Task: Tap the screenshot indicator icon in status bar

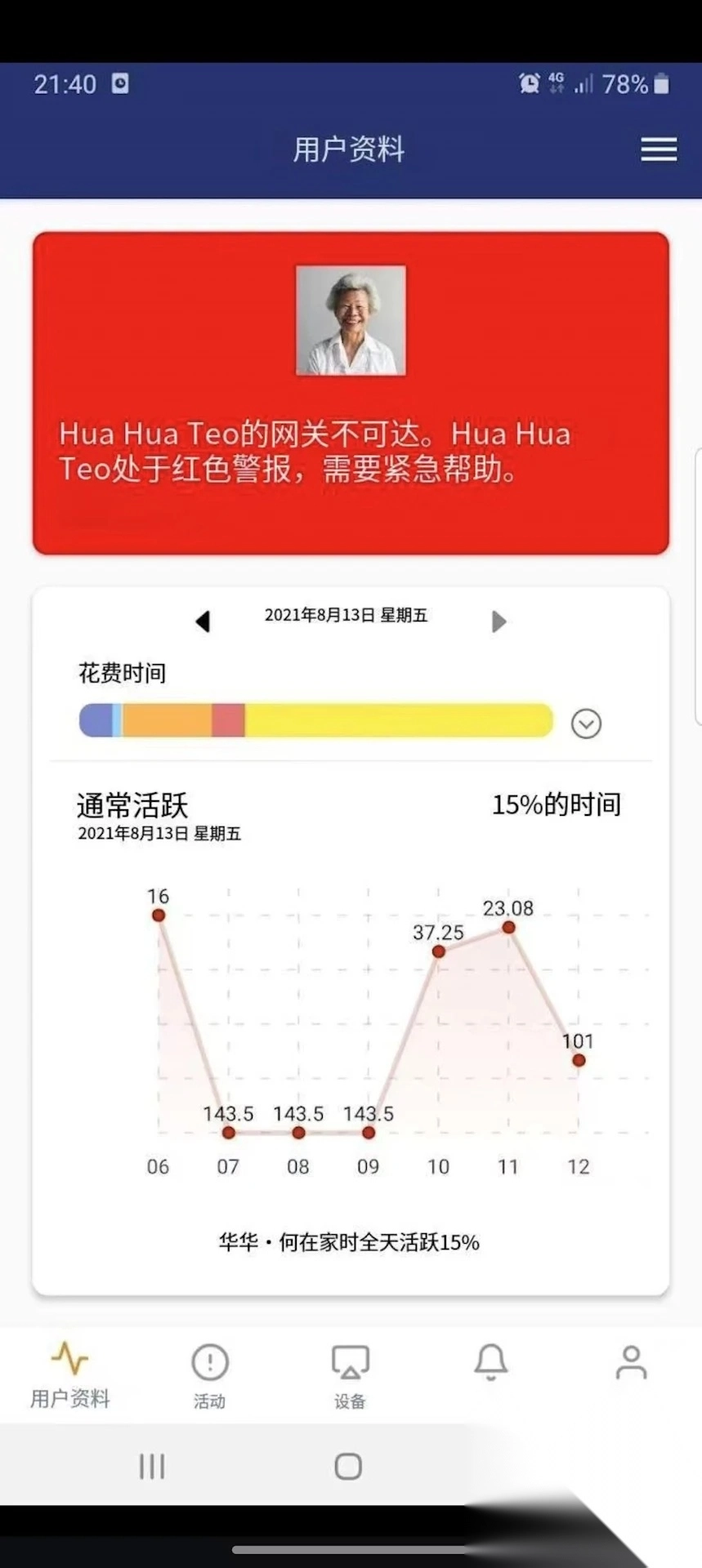Action: click(x=121, y=82)
